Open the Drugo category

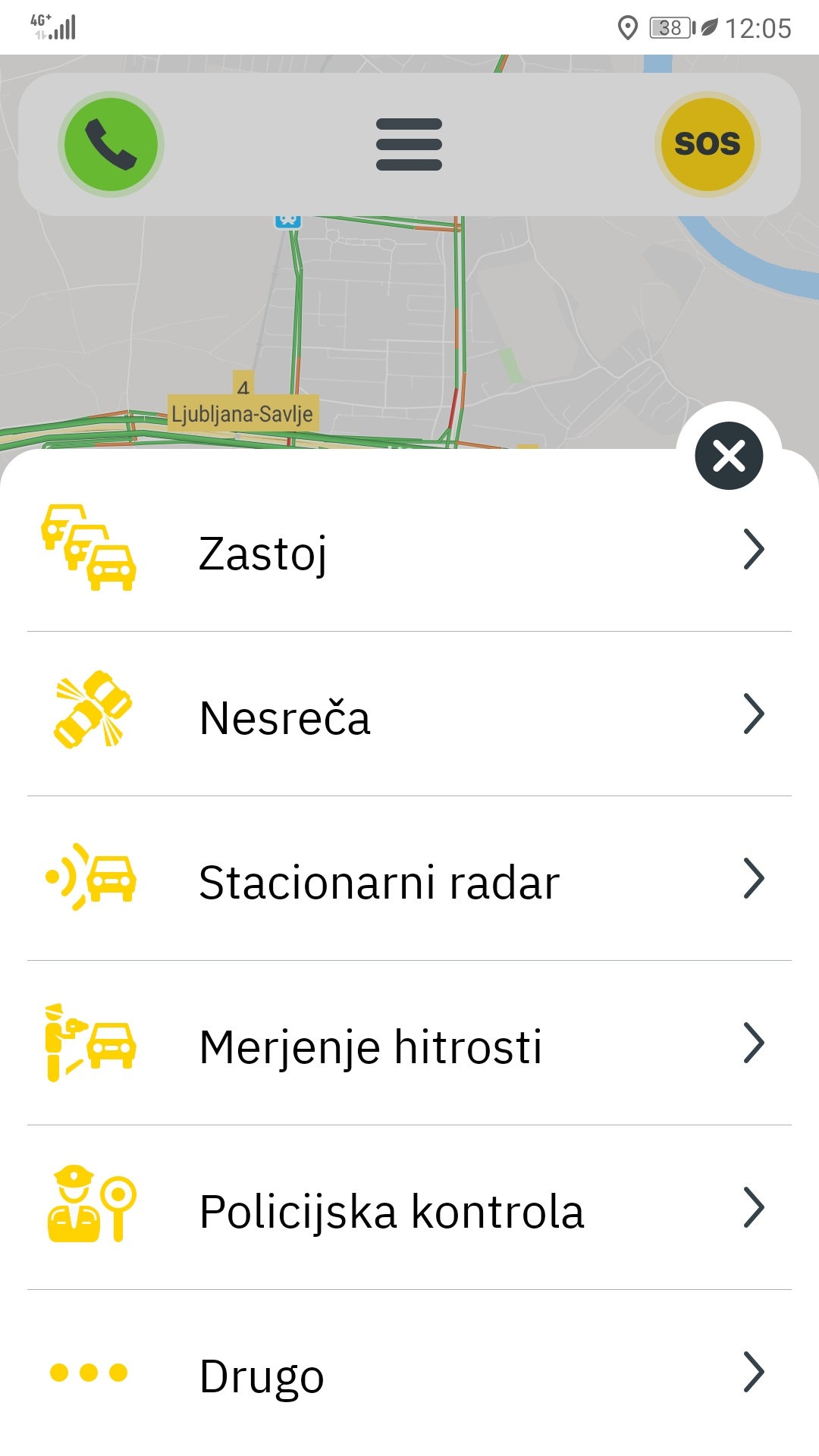click(409, 1374)
